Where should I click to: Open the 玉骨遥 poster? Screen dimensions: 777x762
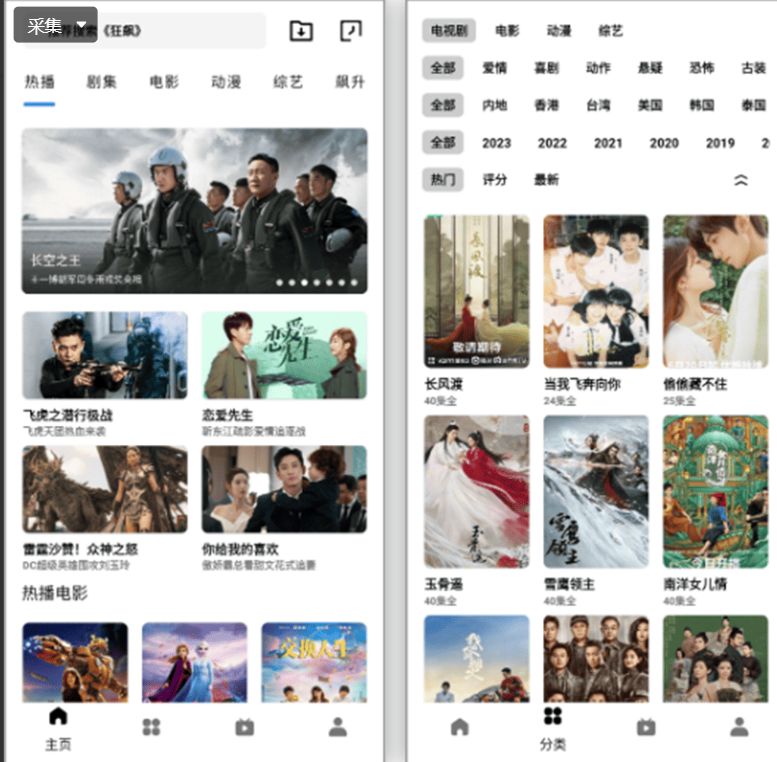[x=476, y=491]
